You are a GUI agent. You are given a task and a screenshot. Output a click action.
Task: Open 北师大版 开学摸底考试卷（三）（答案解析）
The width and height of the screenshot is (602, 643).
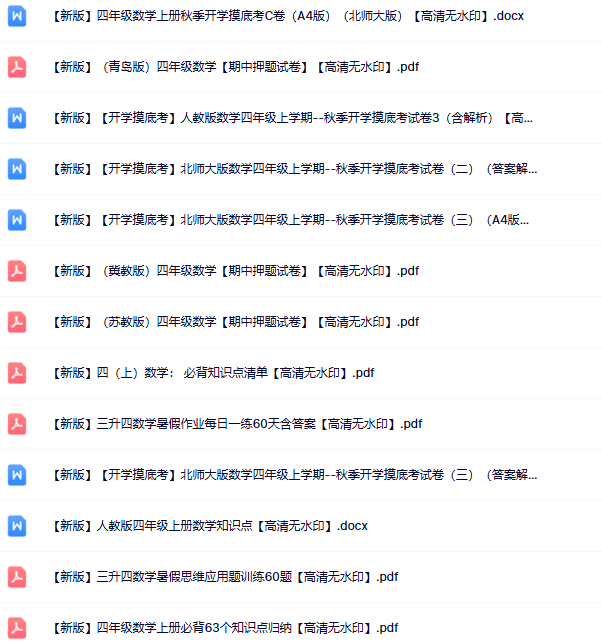294,474
